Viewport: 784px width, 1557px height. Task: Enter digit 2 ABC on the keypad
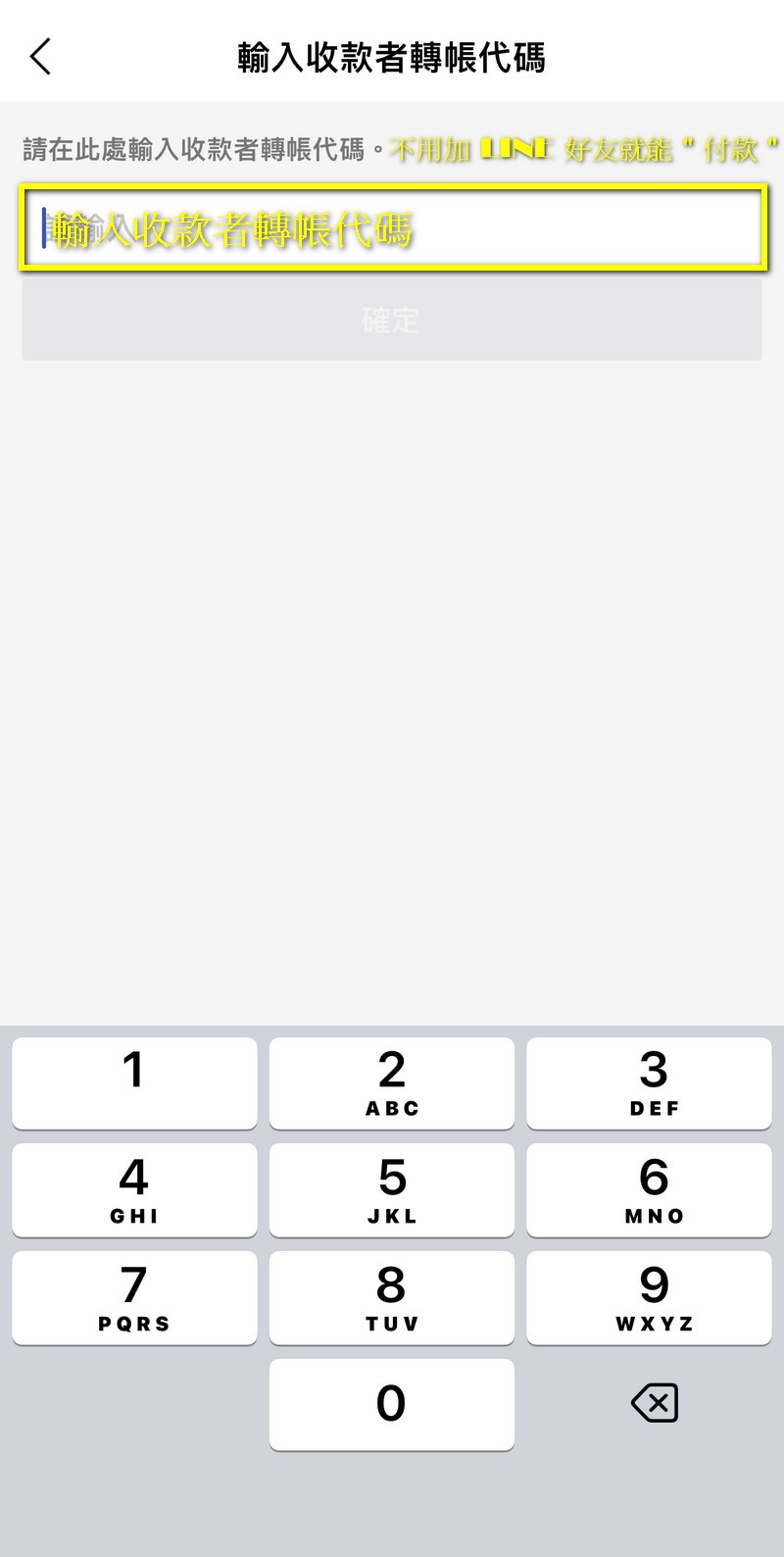coord(392,1082)
